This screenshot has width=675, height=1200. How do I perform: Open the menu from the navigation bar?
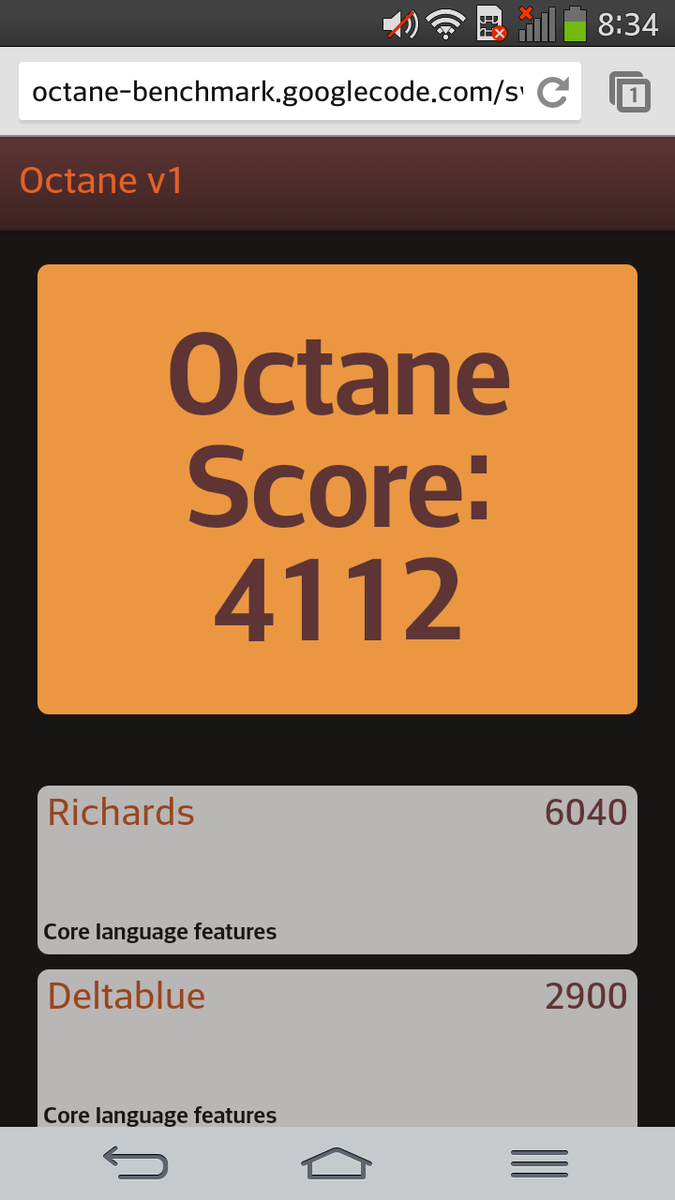539,1163
